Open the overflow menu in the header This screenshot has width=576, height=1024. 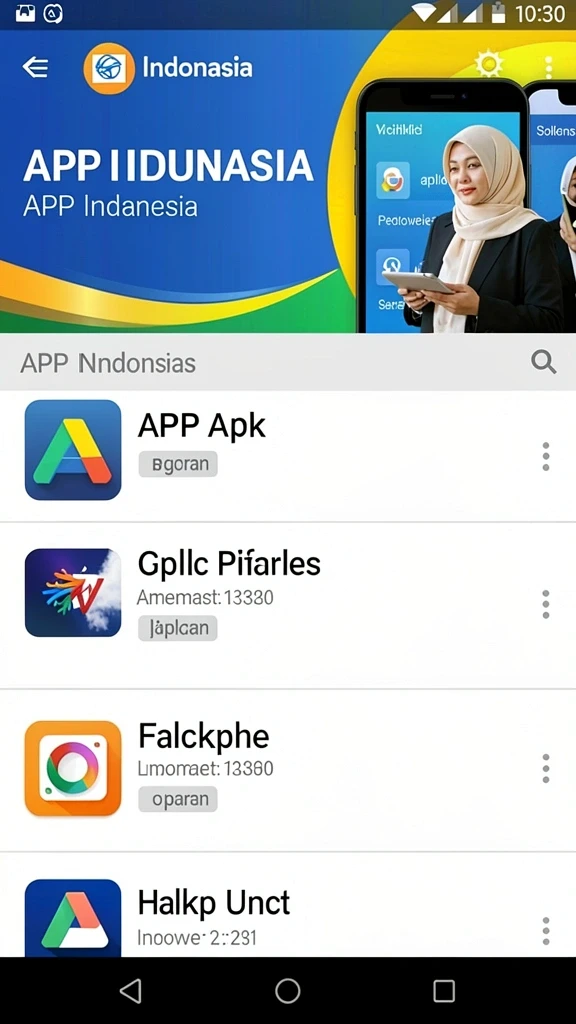548,67
